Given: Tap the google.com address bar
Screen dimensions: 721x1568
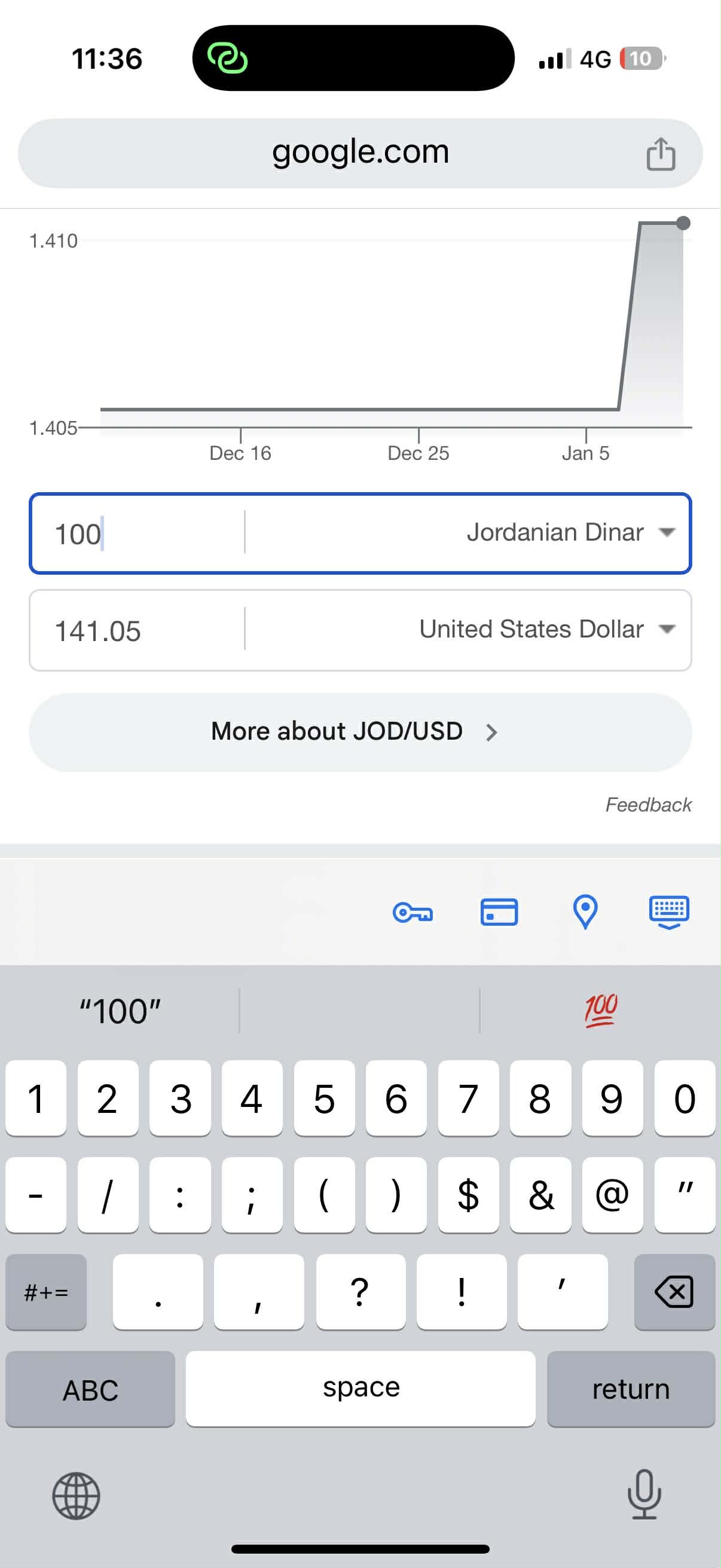Looking at the screenshot, I should (359, 152).
